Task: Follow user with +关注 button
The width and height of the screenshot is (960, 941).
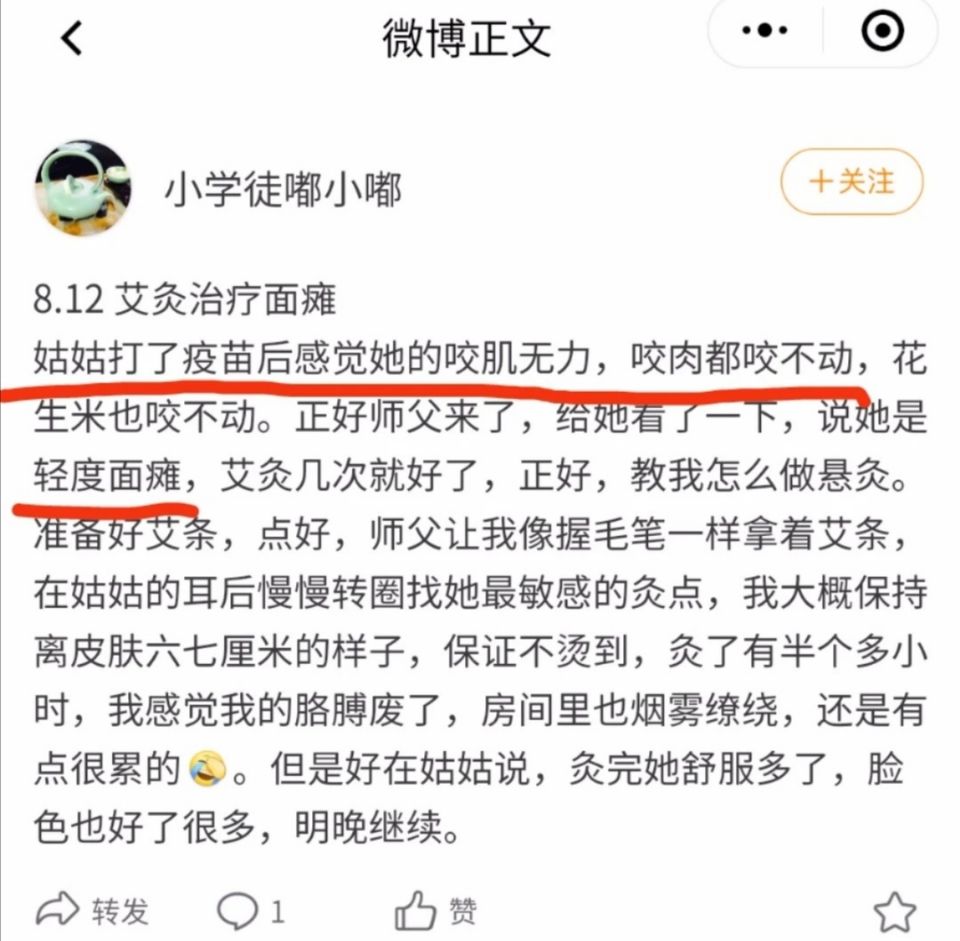Action: click(x=852, y=182)
